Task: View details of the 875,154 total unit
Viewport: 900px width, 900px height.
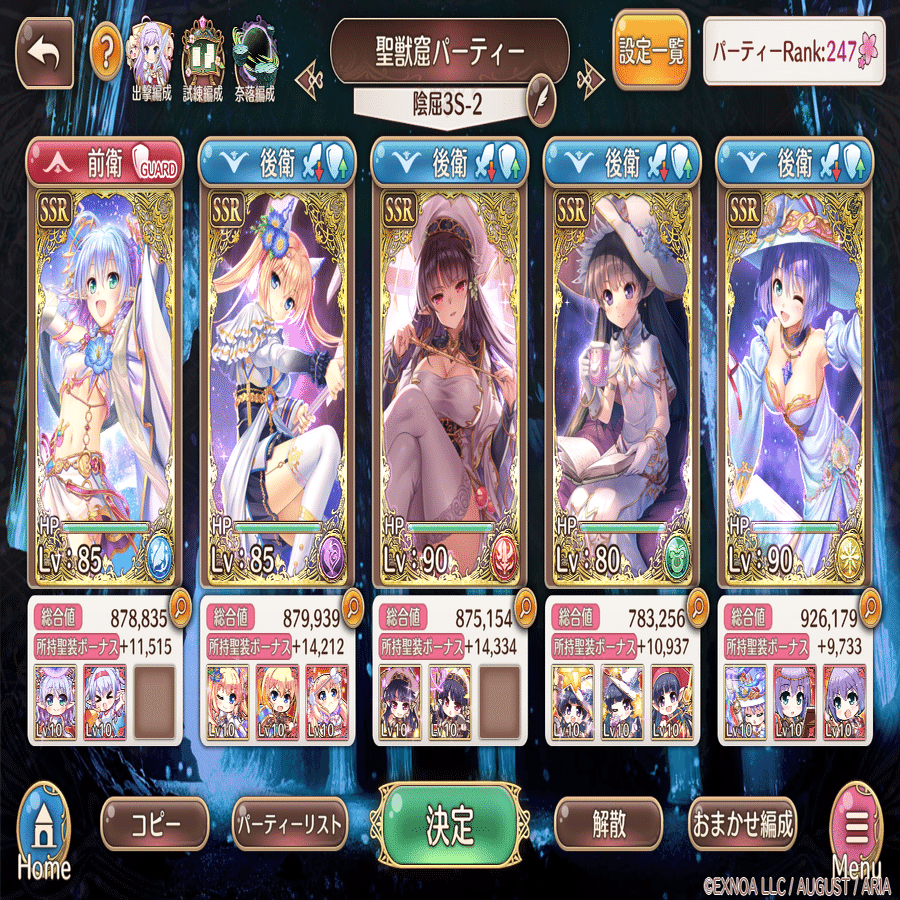Action: point(524,606)
